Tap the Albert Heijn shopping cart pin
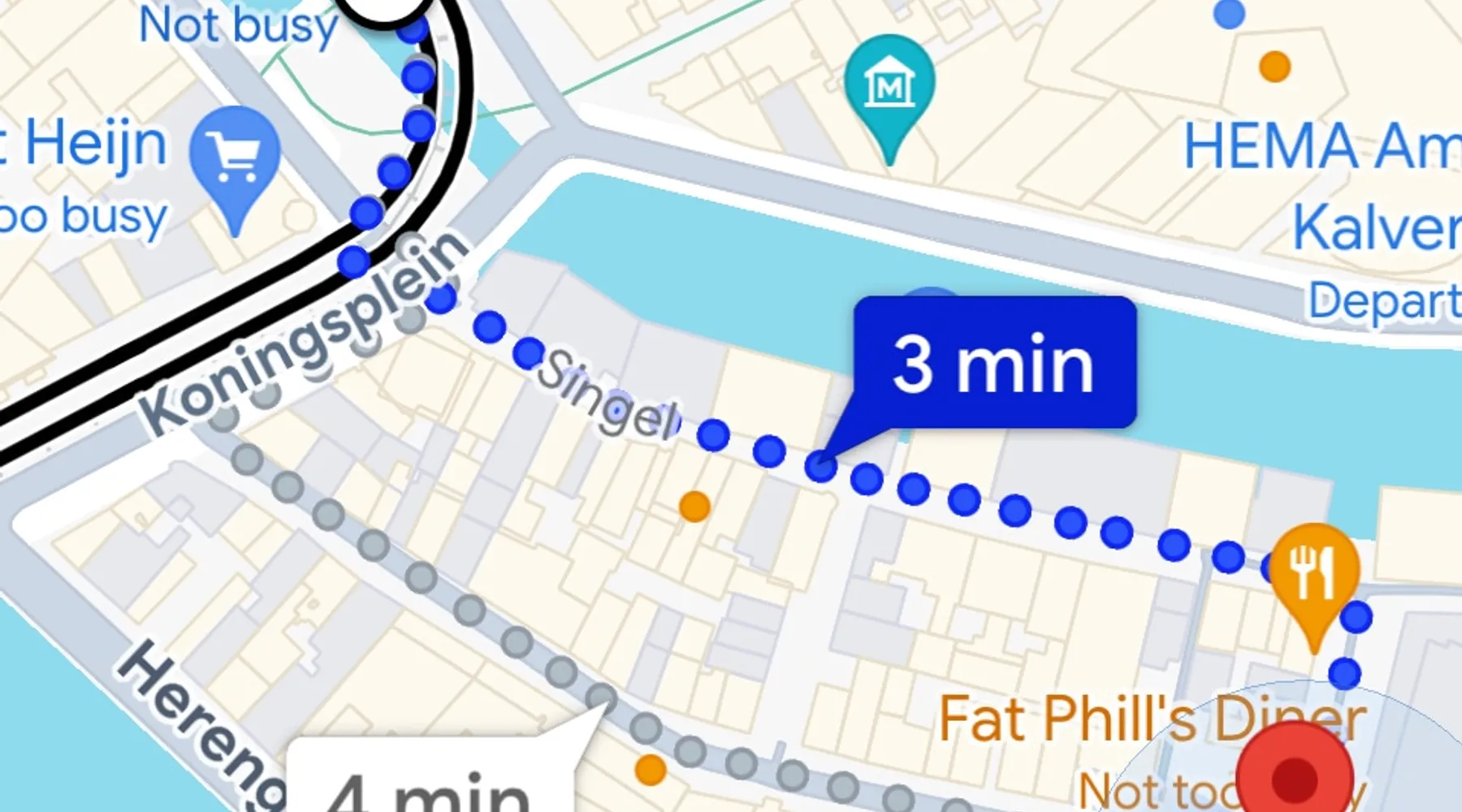This screenshot has width=1462, height=812. tap(235, 156)
